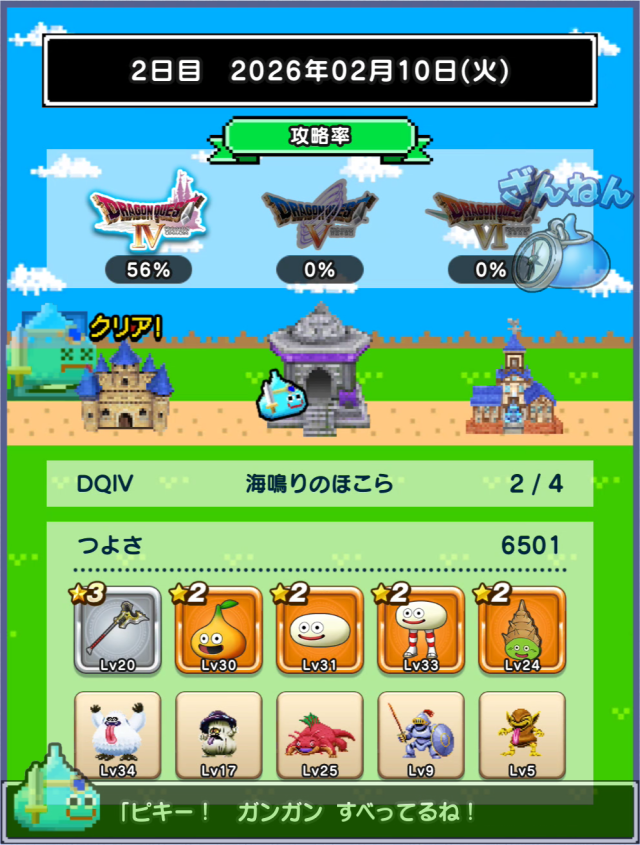The image size is (640, 845).
Task: Enter the cleared castle stage
Action: 124,385
